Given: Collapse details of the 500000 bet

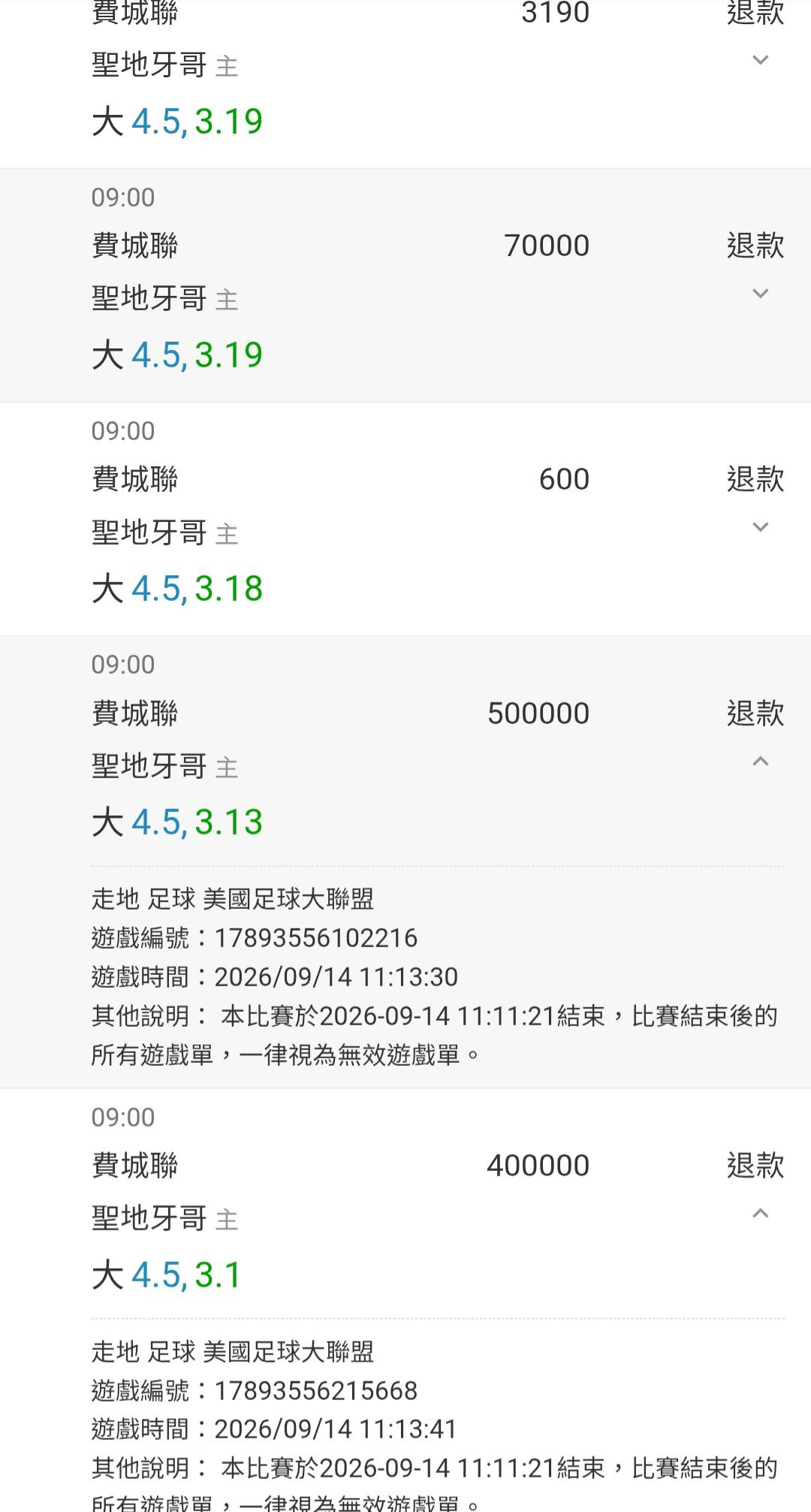Looking at the screenshot, I should click(760, 761).
